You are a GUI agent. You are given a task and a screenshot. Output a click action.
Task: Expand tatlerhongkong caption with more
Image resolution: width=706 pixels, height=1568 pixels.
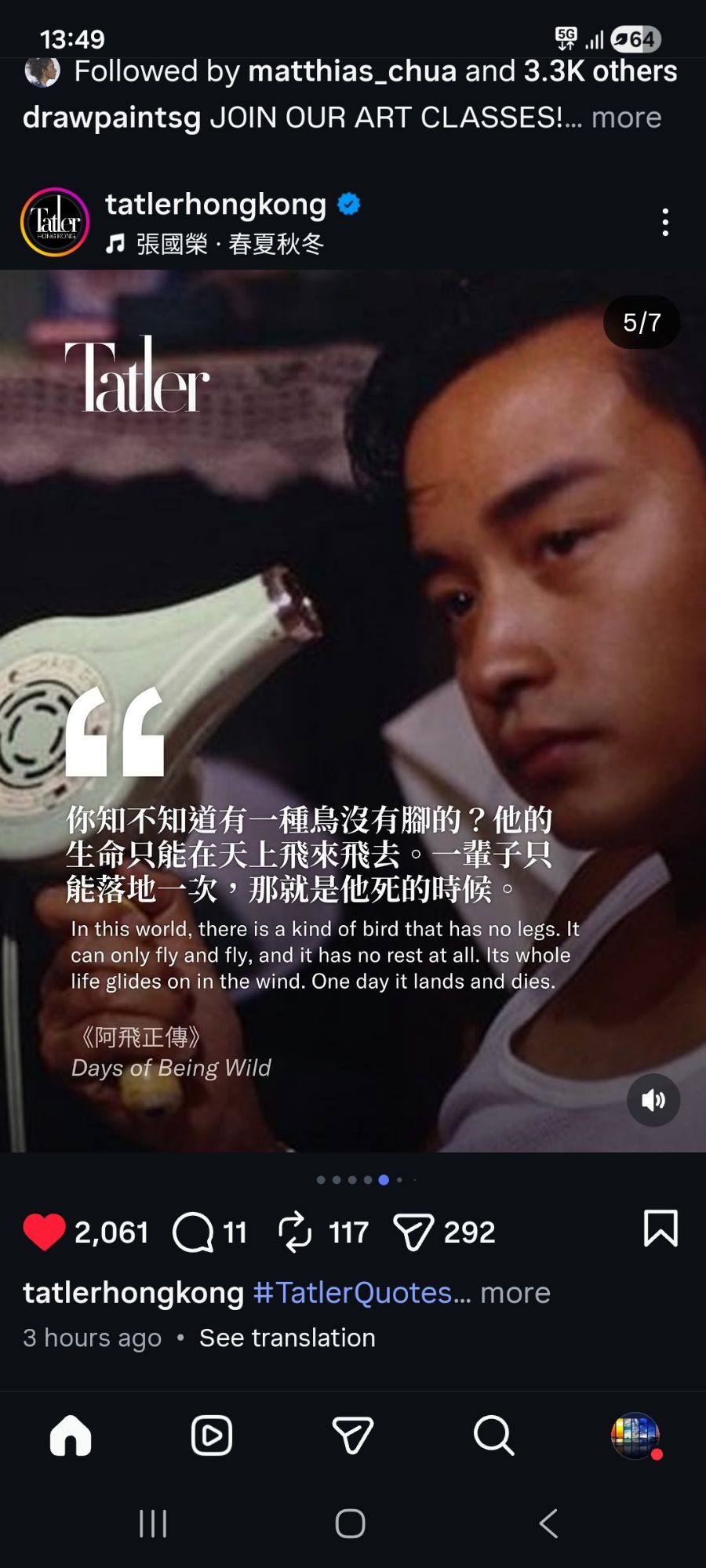tap(515, 1293)
